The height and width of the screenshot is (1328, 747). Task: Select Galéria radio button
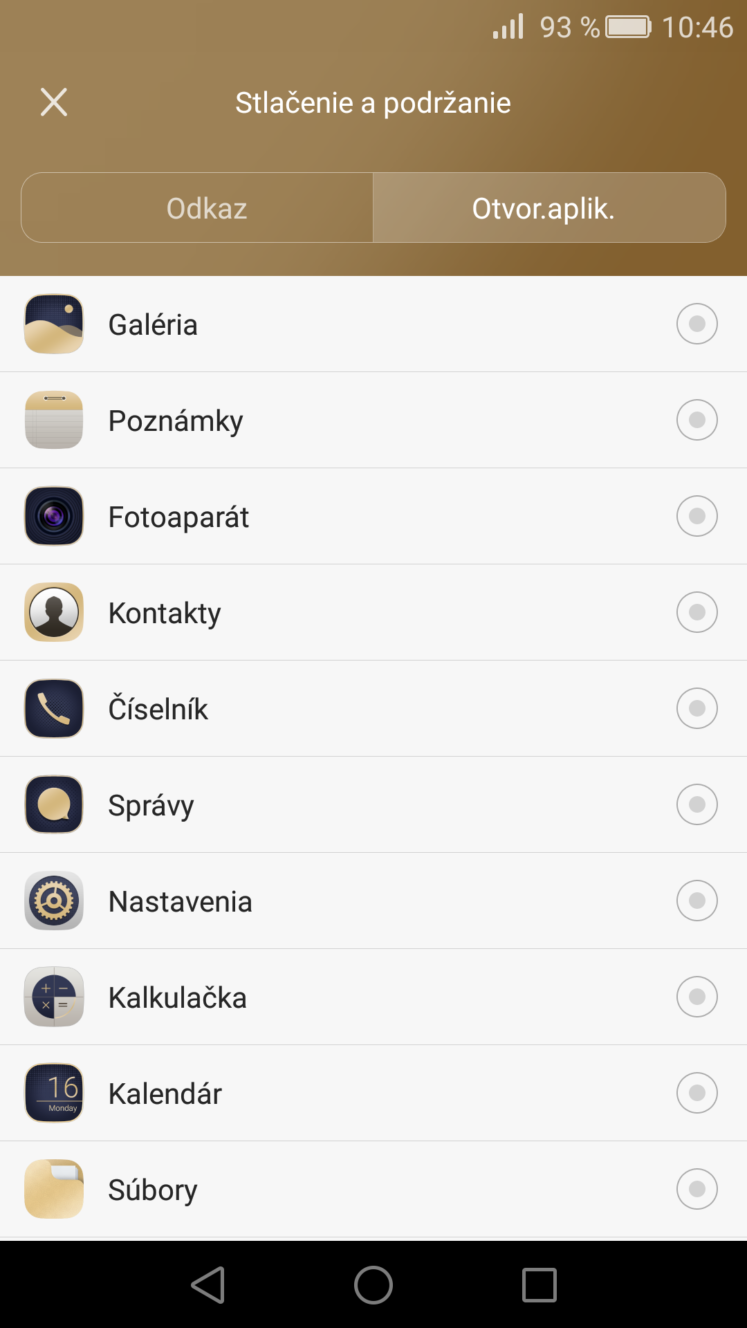[697, 324]
